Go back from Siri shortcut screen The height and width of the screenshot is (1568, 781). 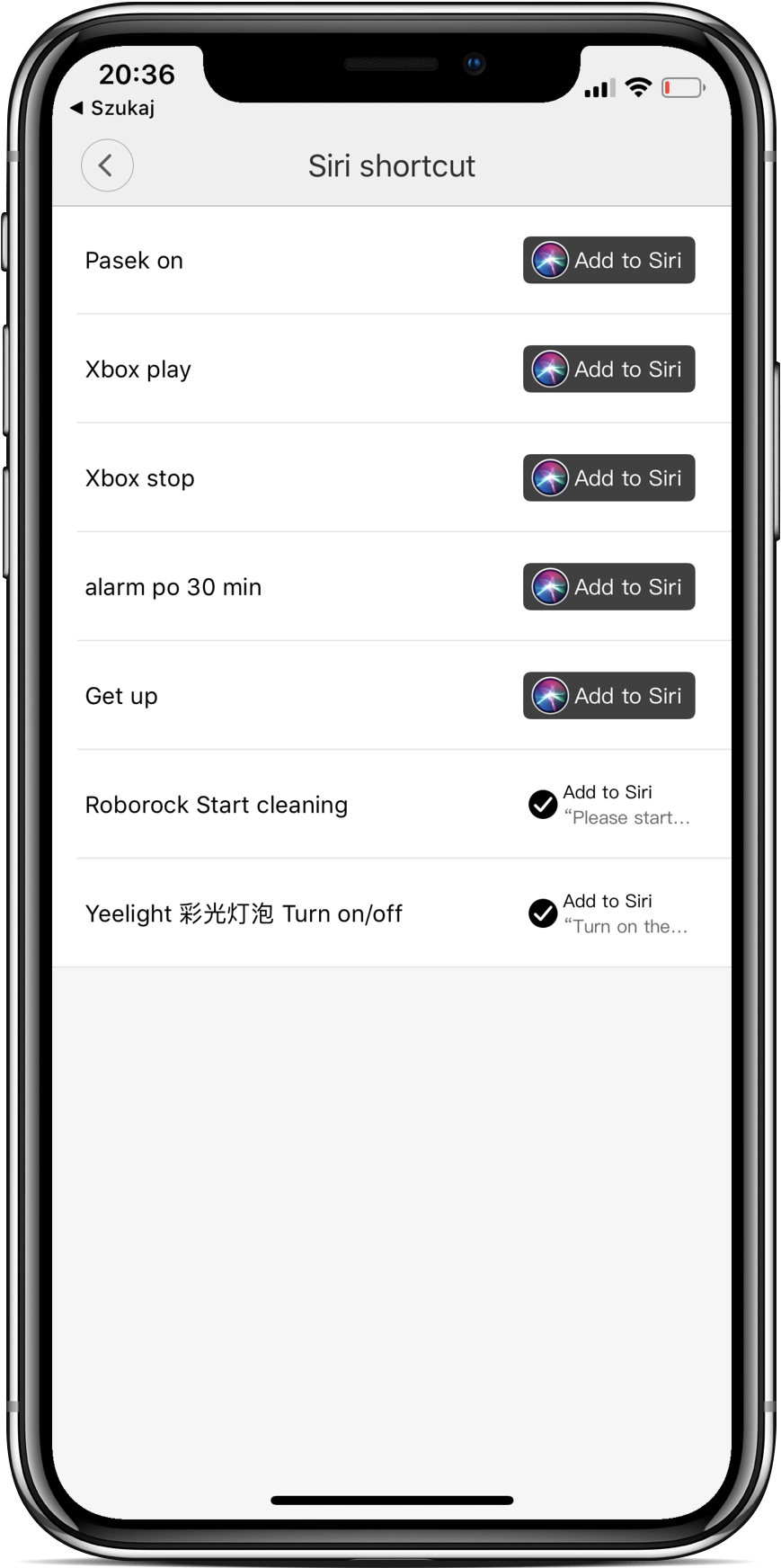(107, 165)
